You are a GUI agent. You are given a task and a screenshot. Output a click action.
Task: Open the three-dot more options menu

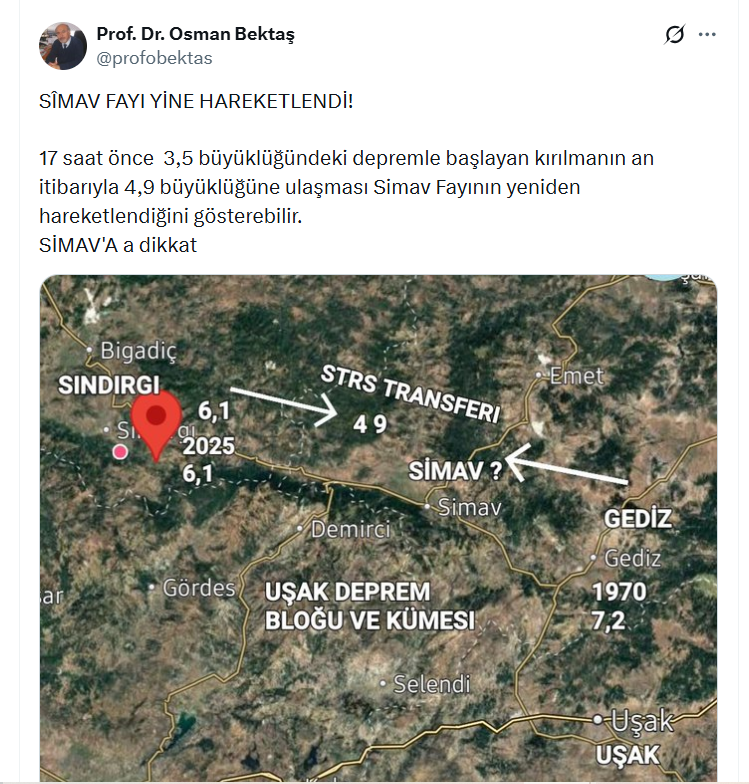tap(707, 35)
